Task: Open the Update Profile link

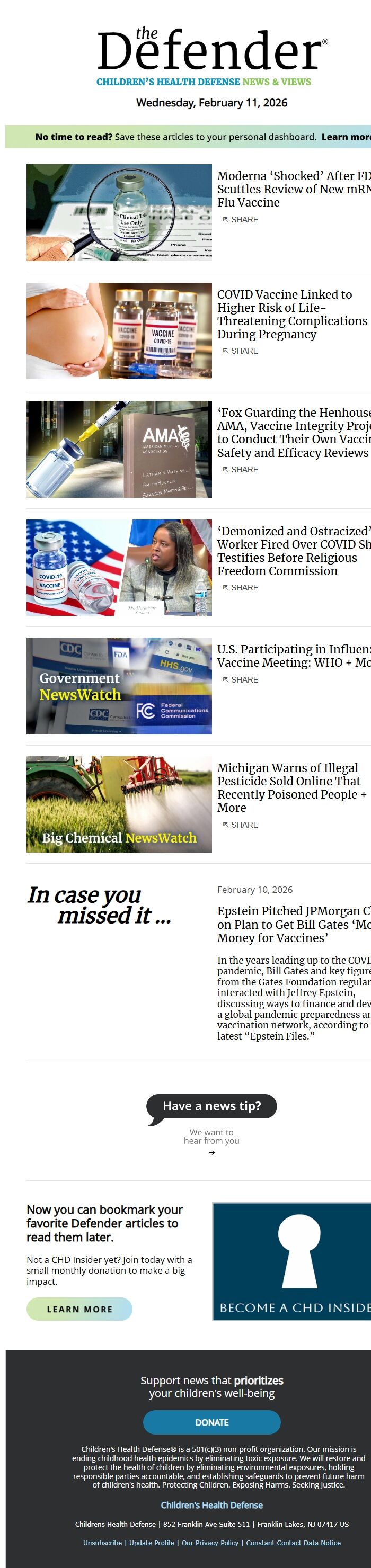Action: click(x=152, y=1543)
